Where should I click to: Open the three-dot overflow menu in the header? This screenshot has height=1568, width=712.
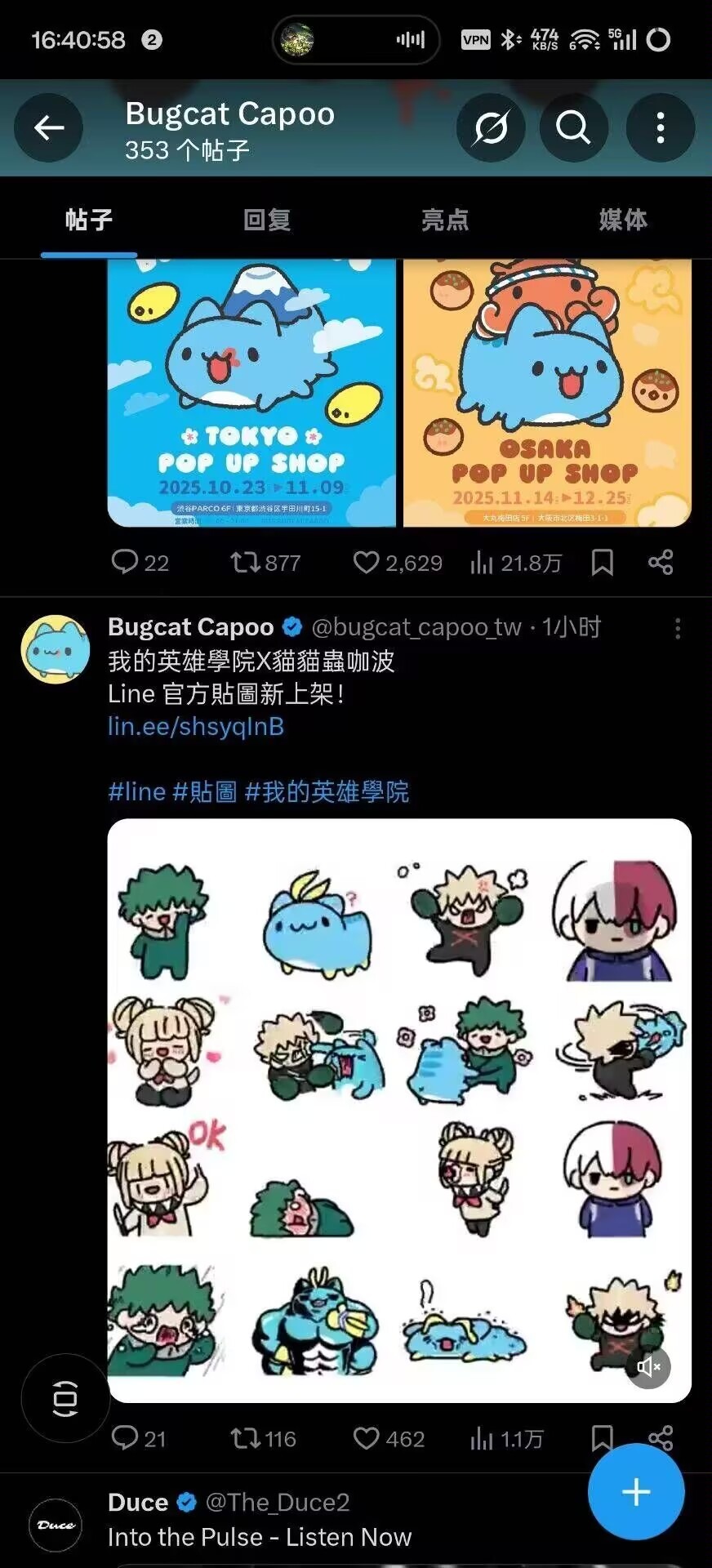click(660, 127)
